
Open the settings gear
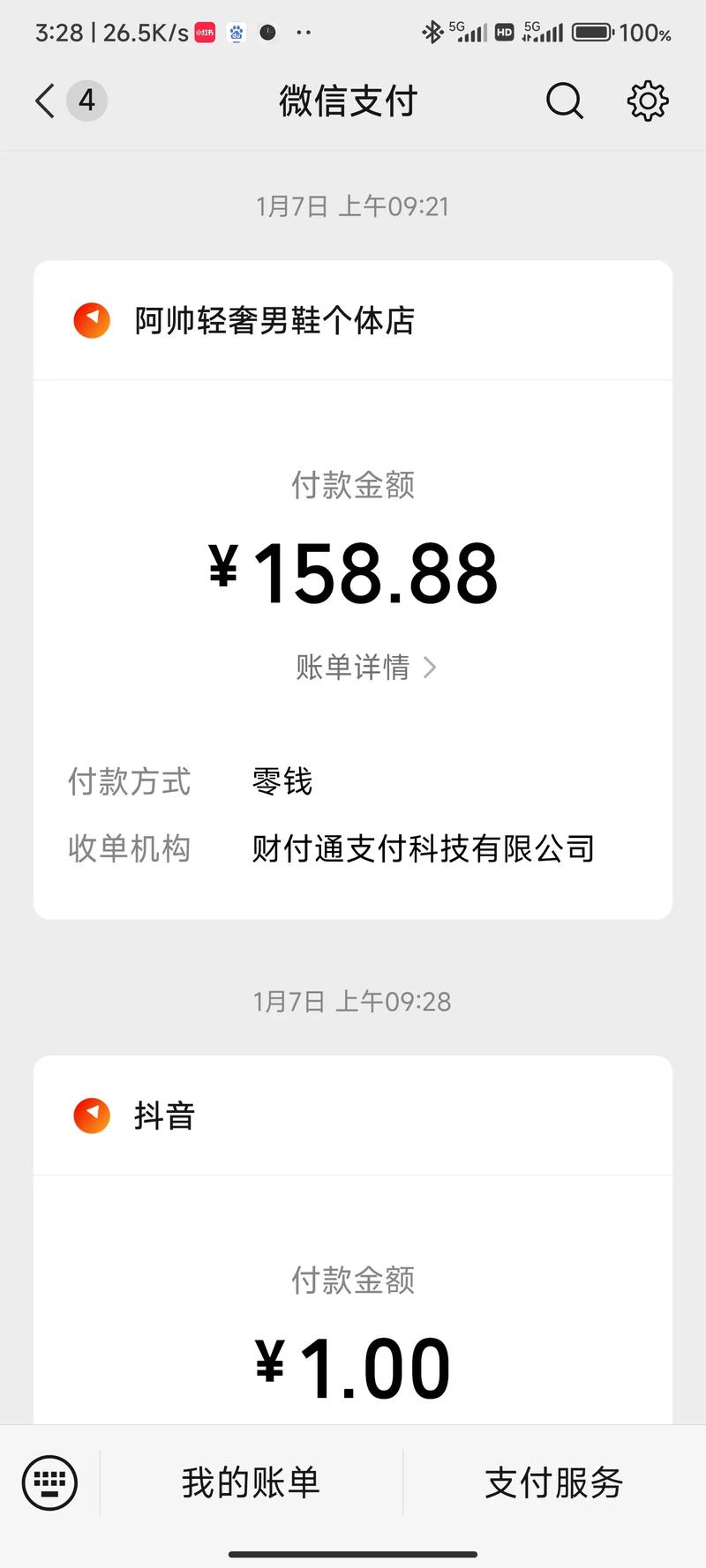[648, 101]
